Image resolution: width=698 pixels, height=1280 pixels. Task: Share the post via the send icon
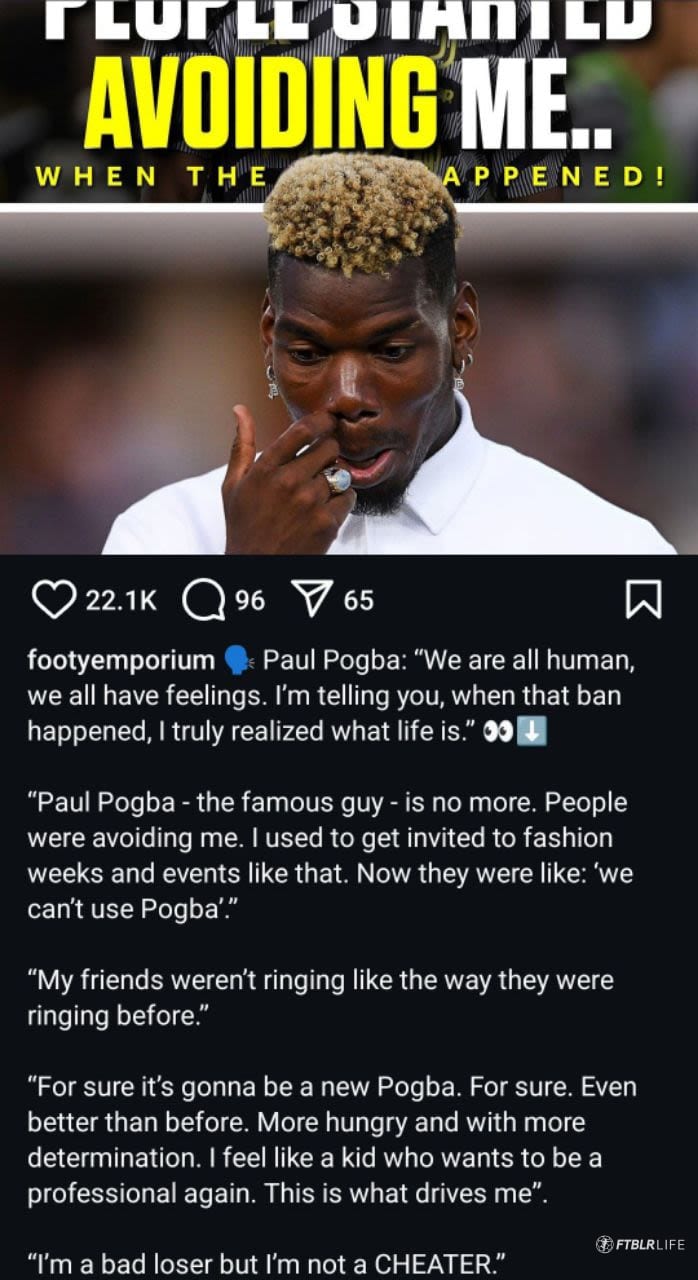(315, 599)
